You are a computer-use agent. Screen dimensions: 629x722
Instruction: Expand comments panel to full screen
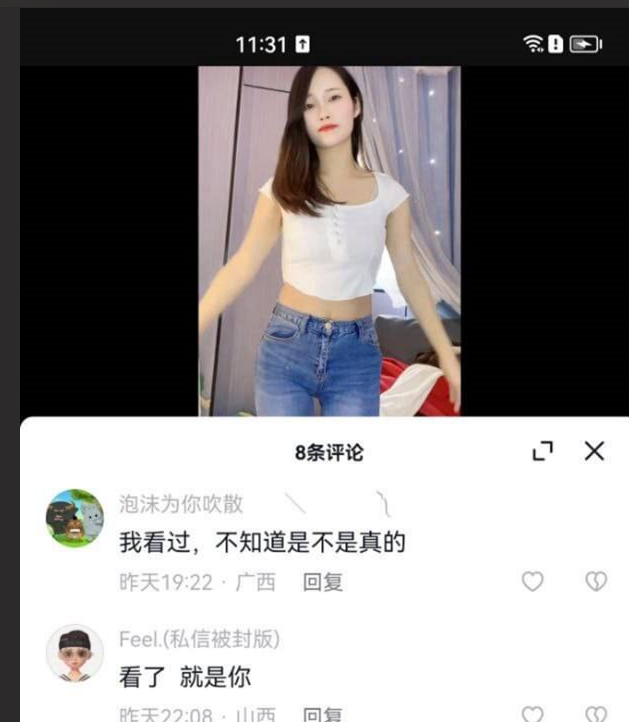(x=542, y=452)
